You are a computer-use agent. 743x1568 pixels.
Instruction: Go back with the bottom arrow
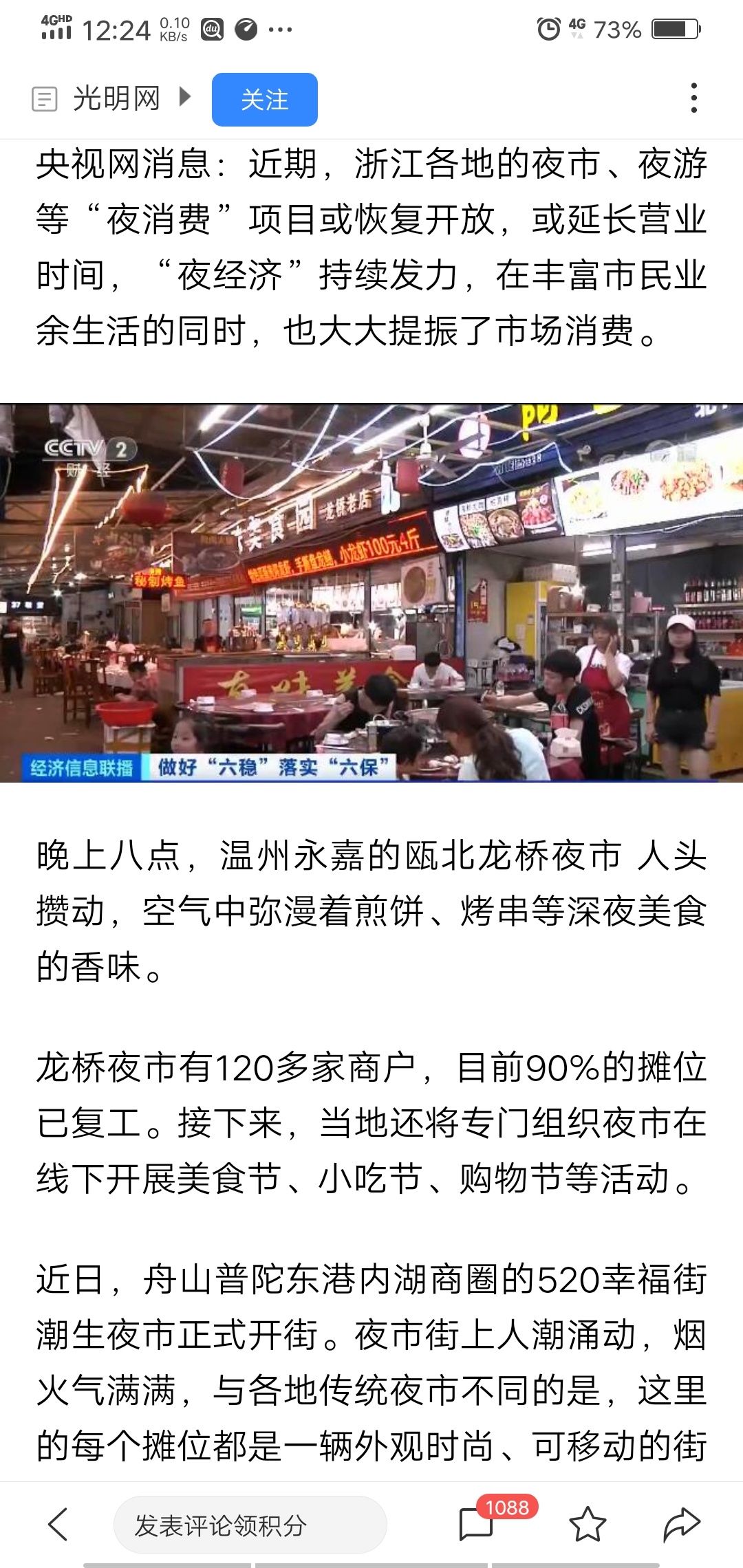coord(58,1525)
